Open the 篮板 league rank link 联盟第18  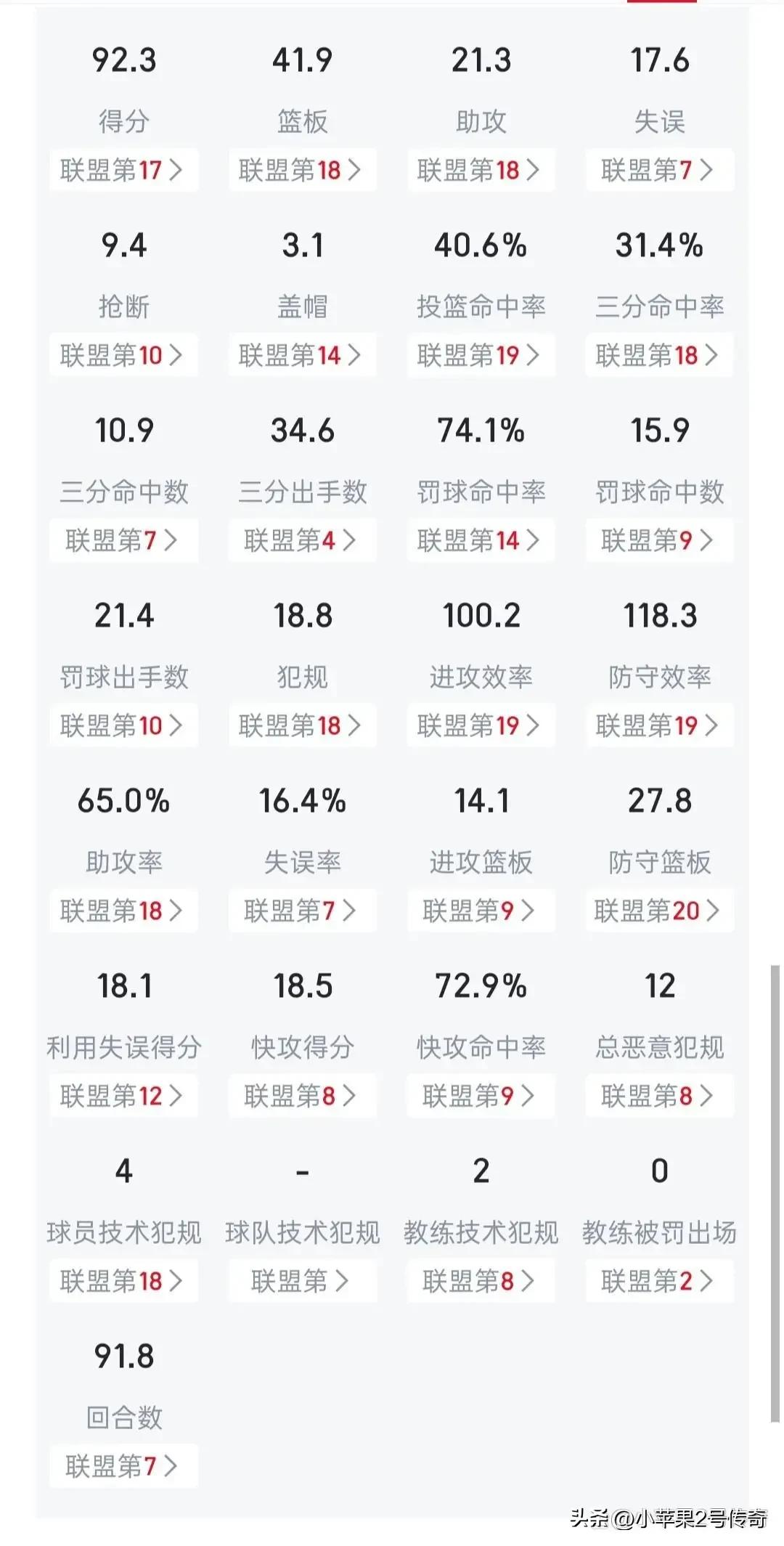302,170
